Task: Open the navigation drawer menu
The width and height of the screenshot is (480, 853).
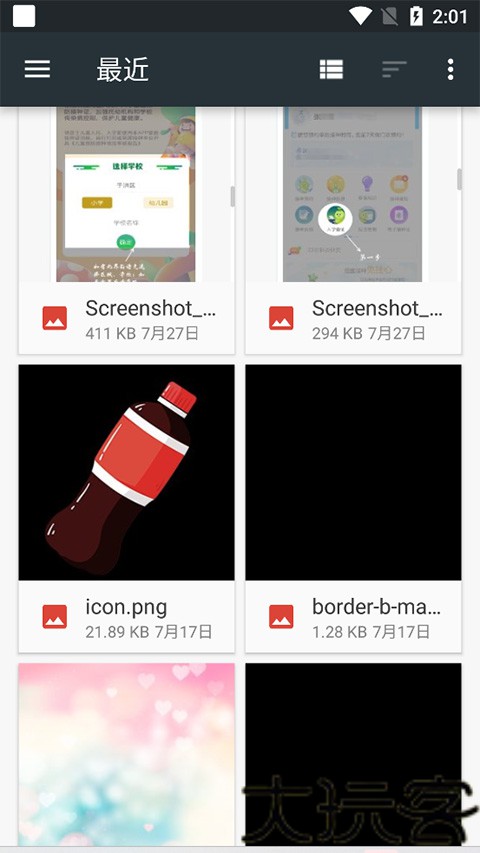Action: pyautogui.click(x=38, y=69)
